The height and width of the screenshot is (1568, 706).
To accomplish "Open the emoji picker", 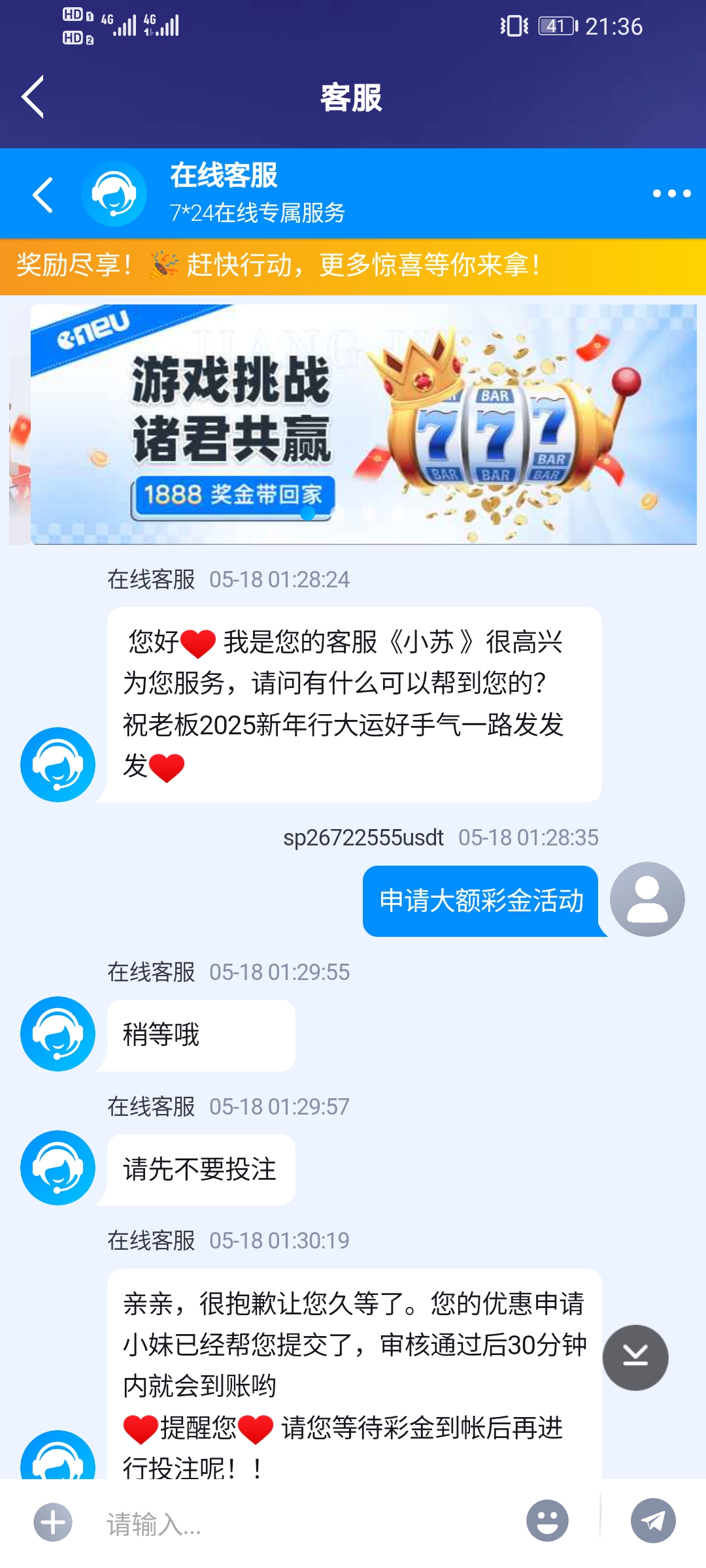I will [x=547, y=1521].
